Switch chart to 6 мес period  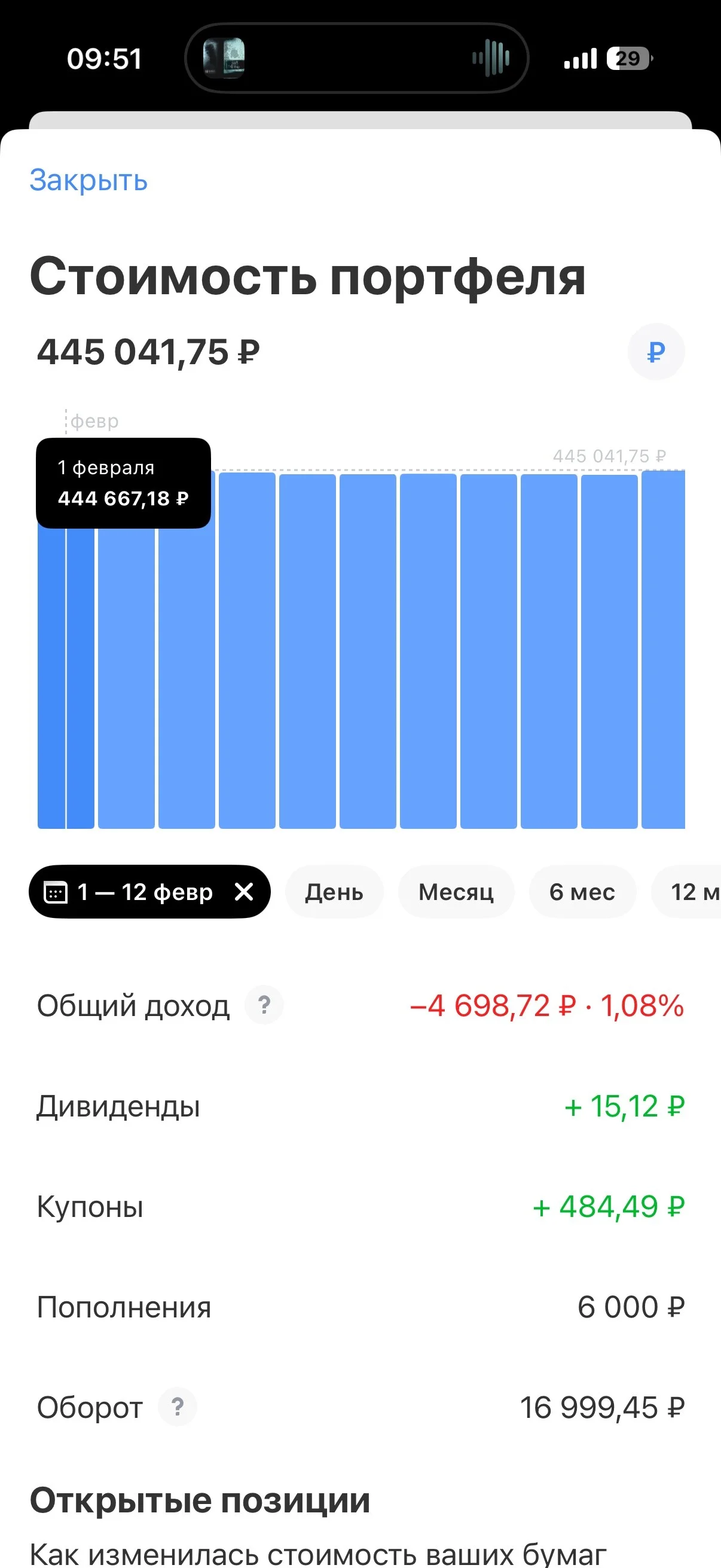pos(582,892)
